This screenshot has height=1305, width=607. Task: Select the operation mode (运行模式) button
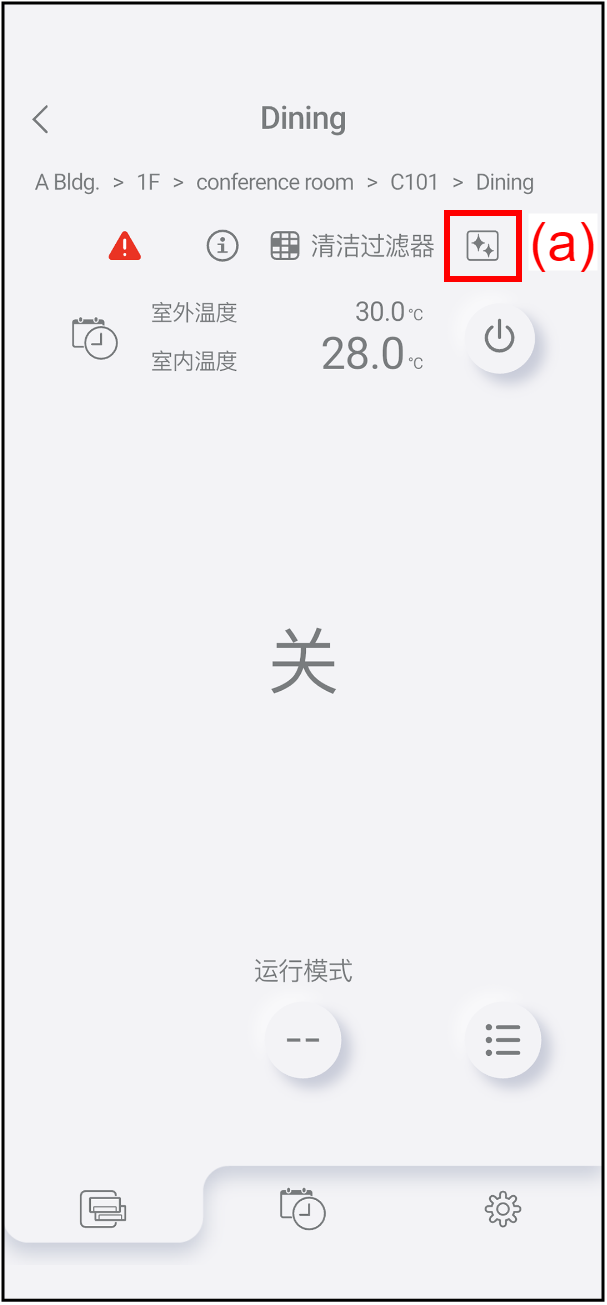pos(303,1040)
